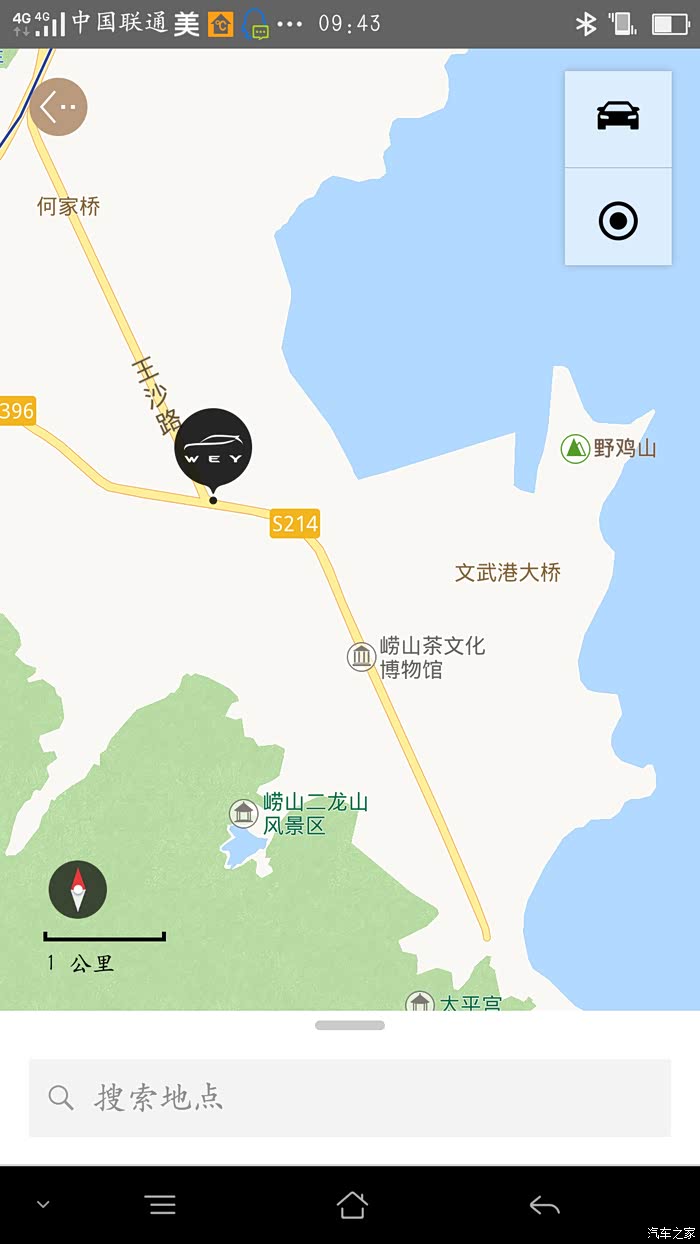Image resolution: width=700 pixels, height=1244 pixels.
Task: Locate the car on the map
Action: pyautogui.click(x=618, y=118)
